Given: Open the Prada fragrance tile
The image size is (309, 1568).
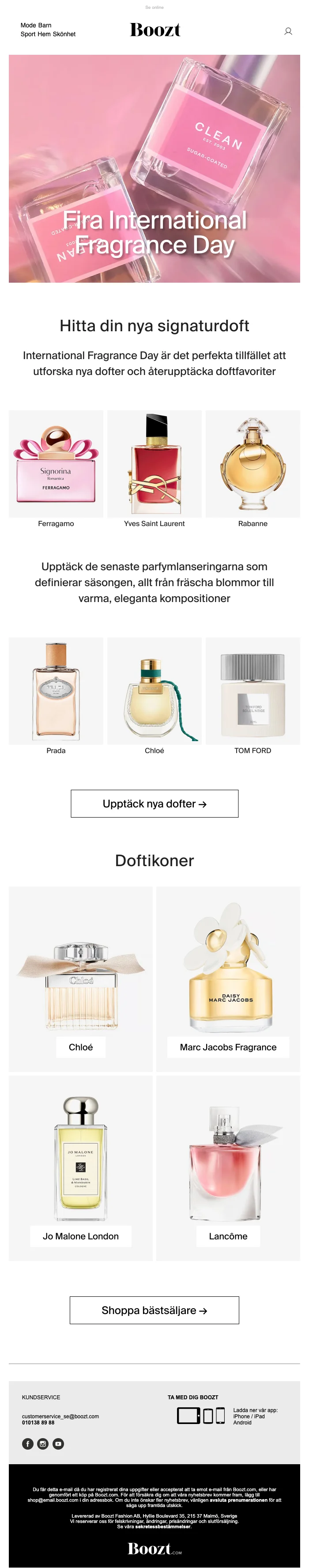Looking at the screenshot, I should [56, 691].
